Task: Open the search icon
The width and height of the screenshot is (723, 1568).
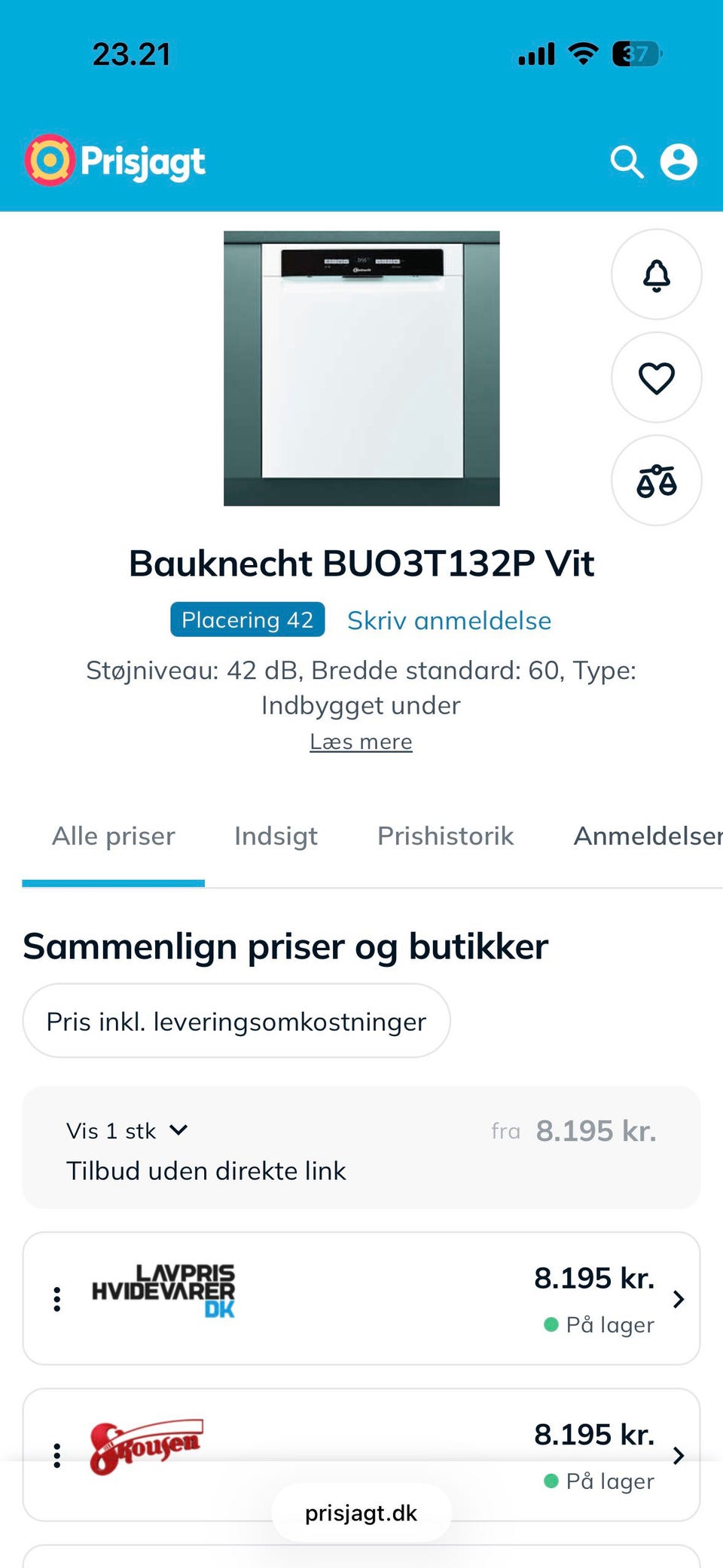Action: point(627,160)
